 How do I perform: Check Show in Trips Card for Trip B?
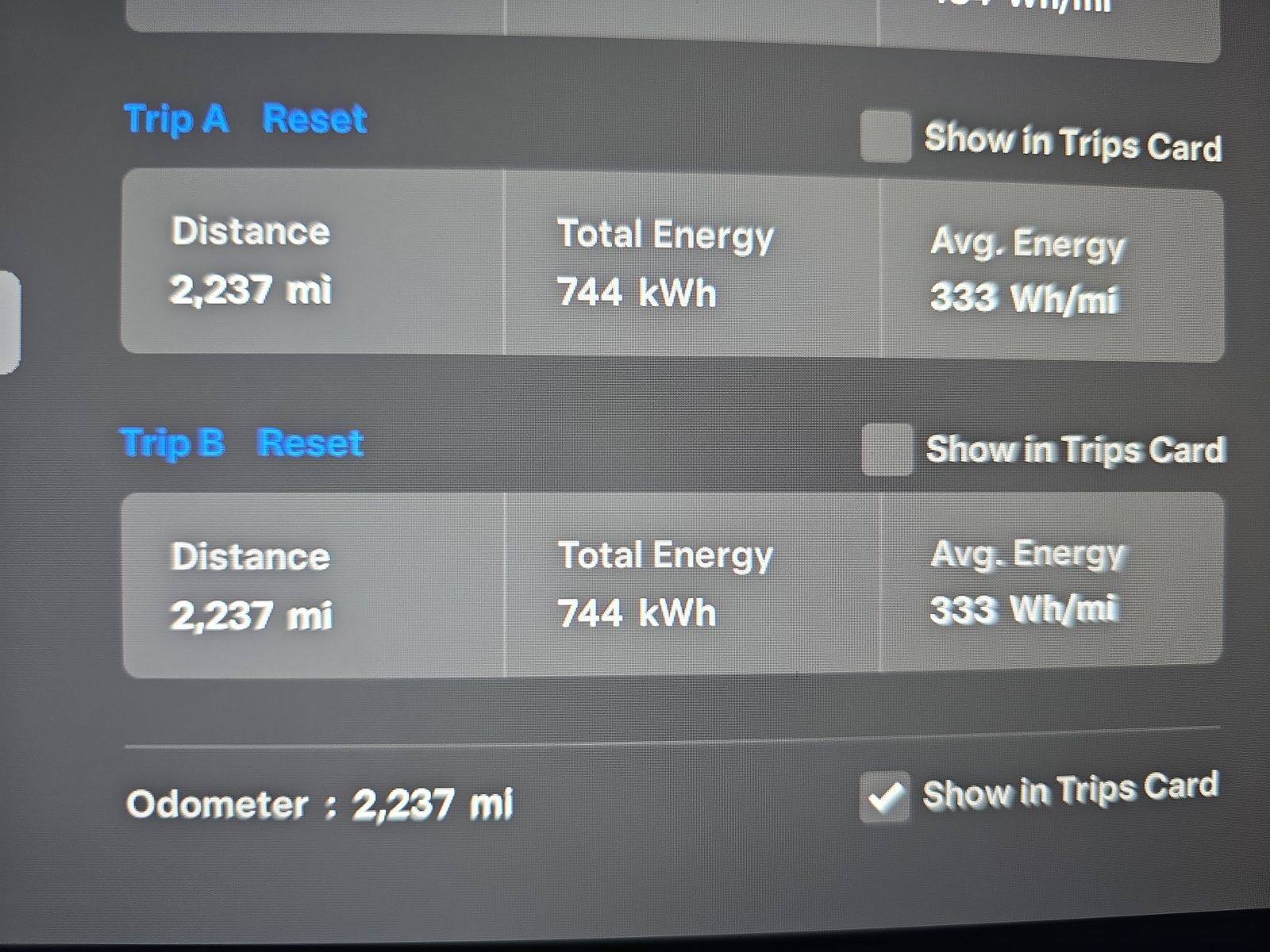(887, 449)
